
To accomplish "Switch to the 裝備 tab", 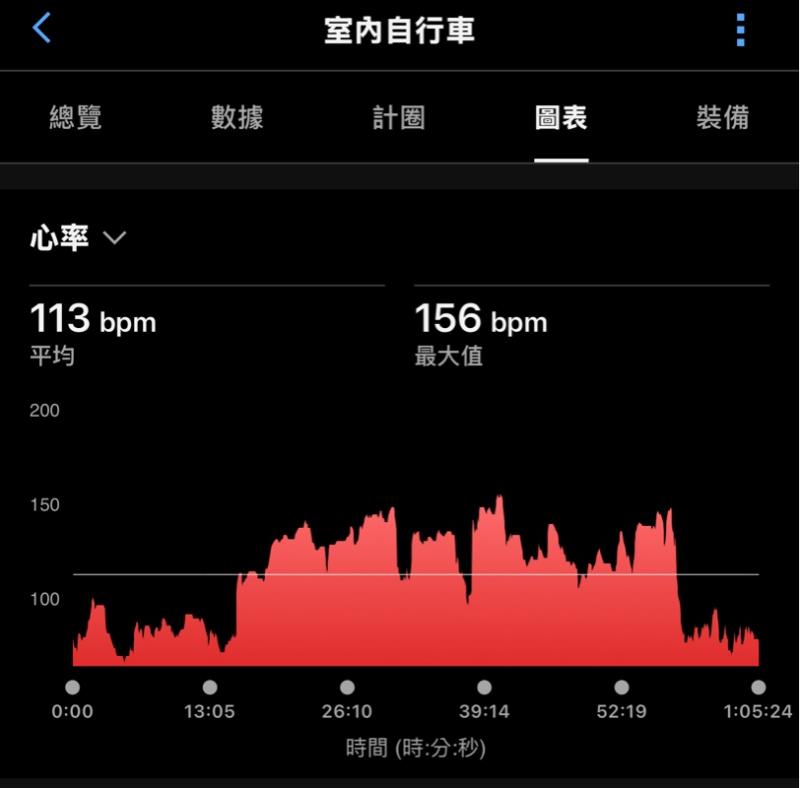I will point(722,118).
